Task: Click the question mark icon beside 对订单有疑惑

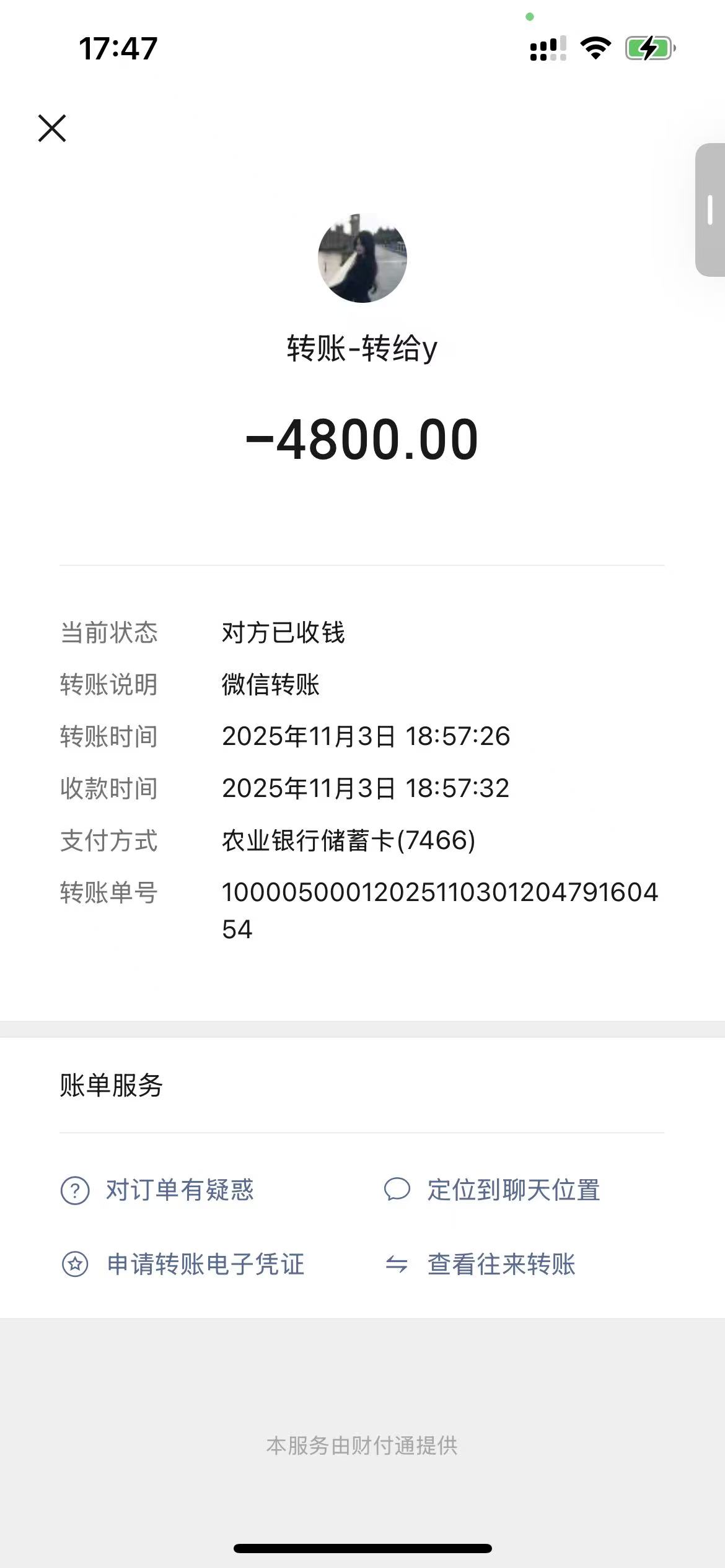Action: [x=74, y=1190]
